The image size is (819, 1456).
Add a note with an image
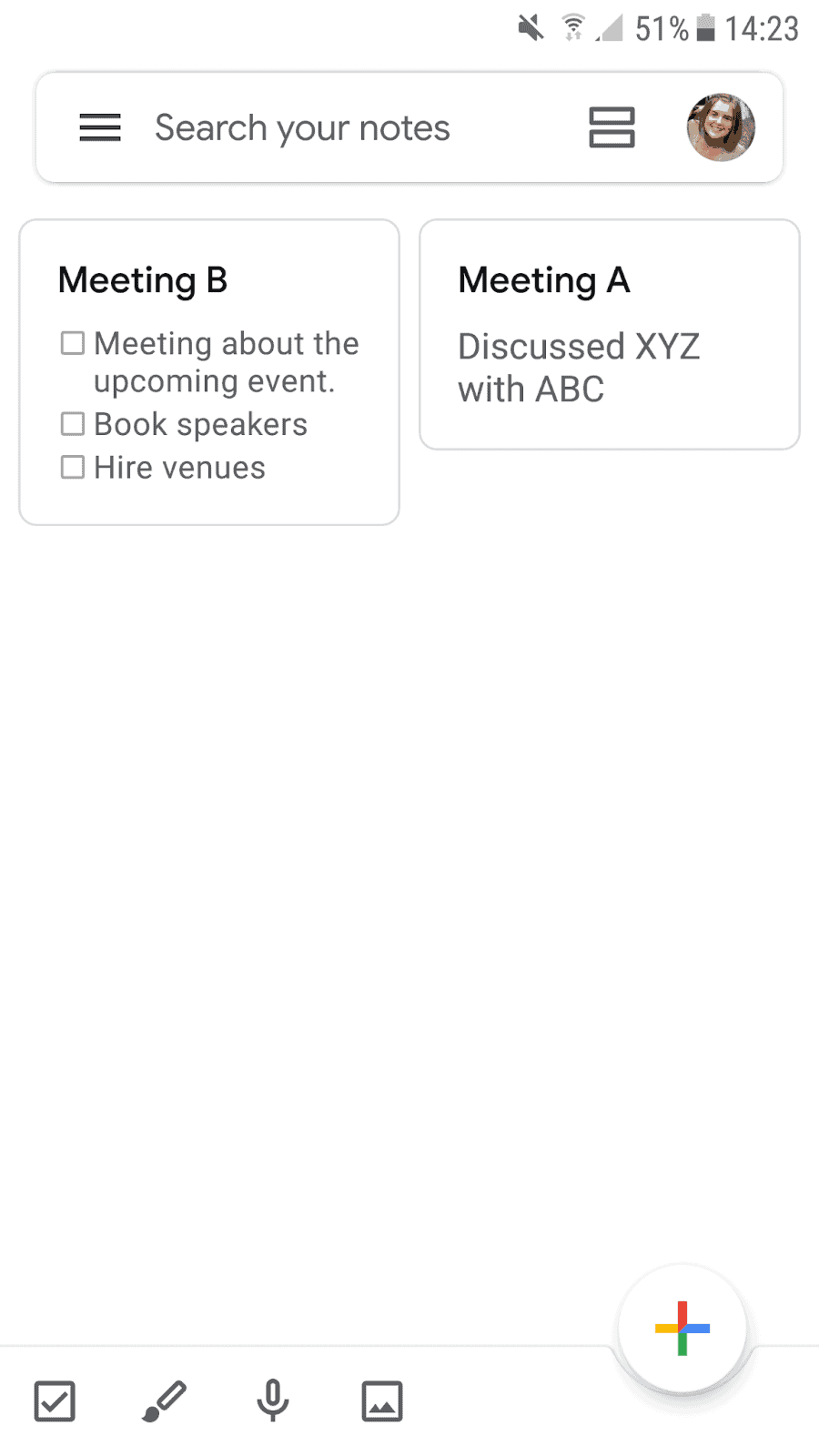coord(382,1400)
